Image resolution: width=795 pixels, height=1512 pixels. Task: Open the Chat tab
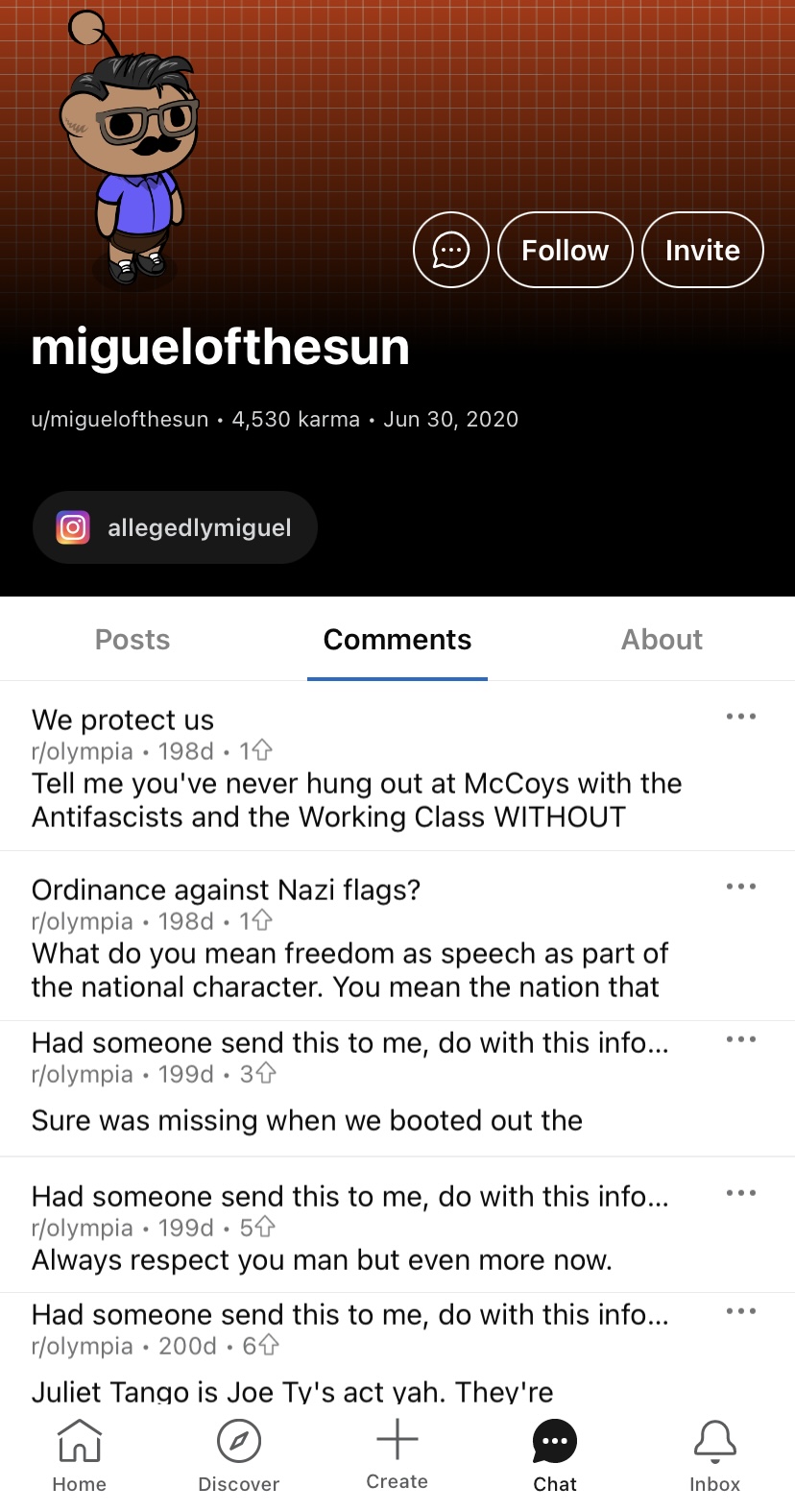click(x=555, y=1455)
